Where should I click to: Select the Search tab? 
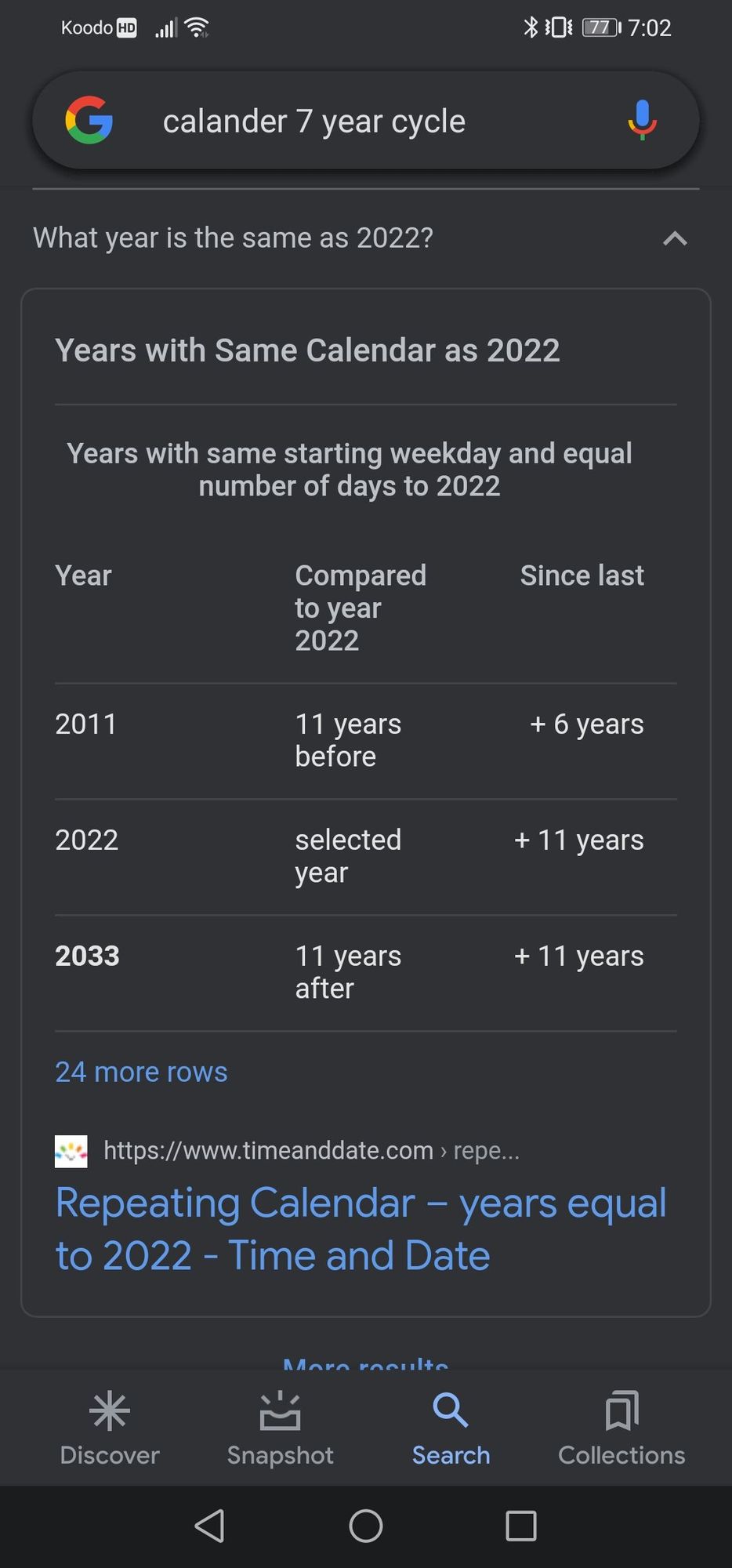click(x=451, y=1428)
